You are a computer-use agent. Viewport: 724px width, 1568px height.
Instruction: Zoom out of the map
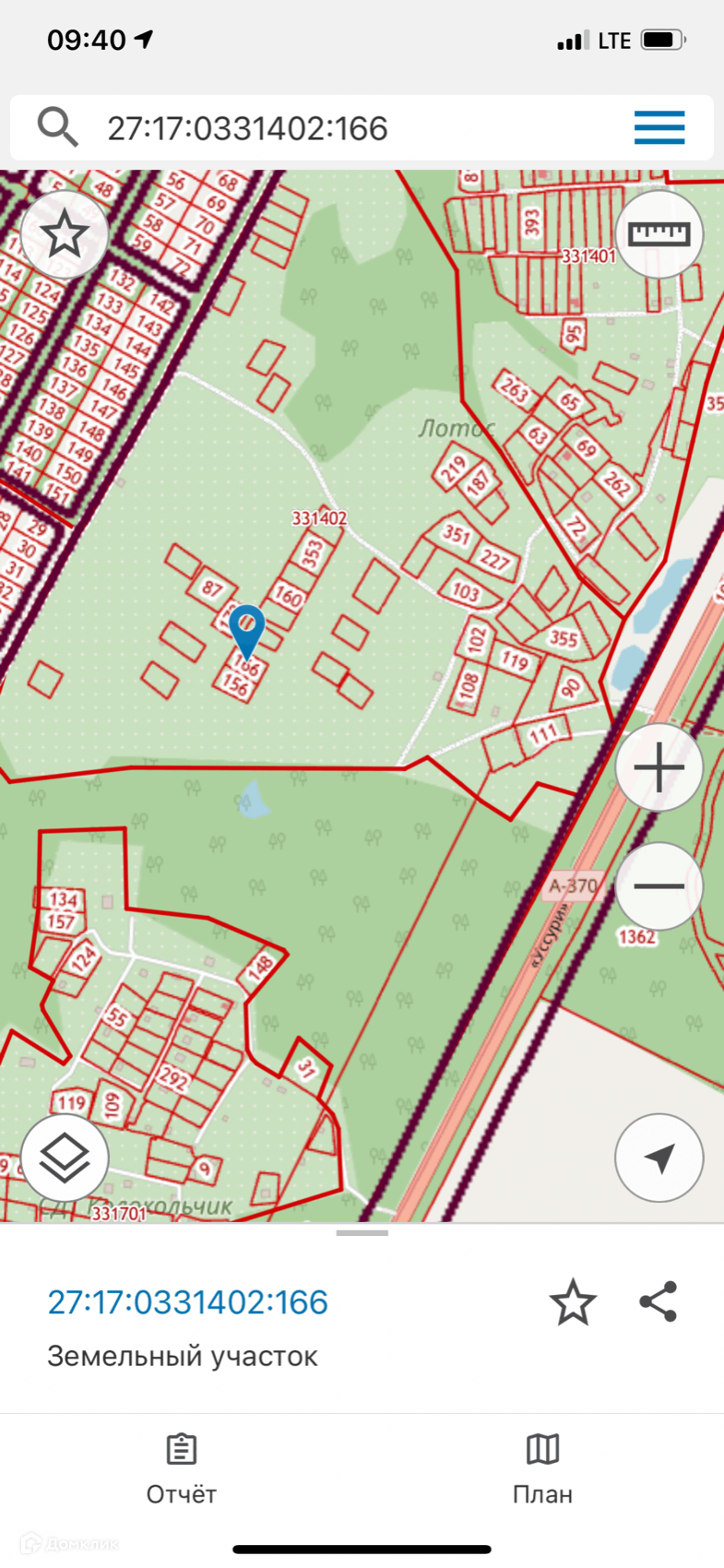tap(659, 886)
